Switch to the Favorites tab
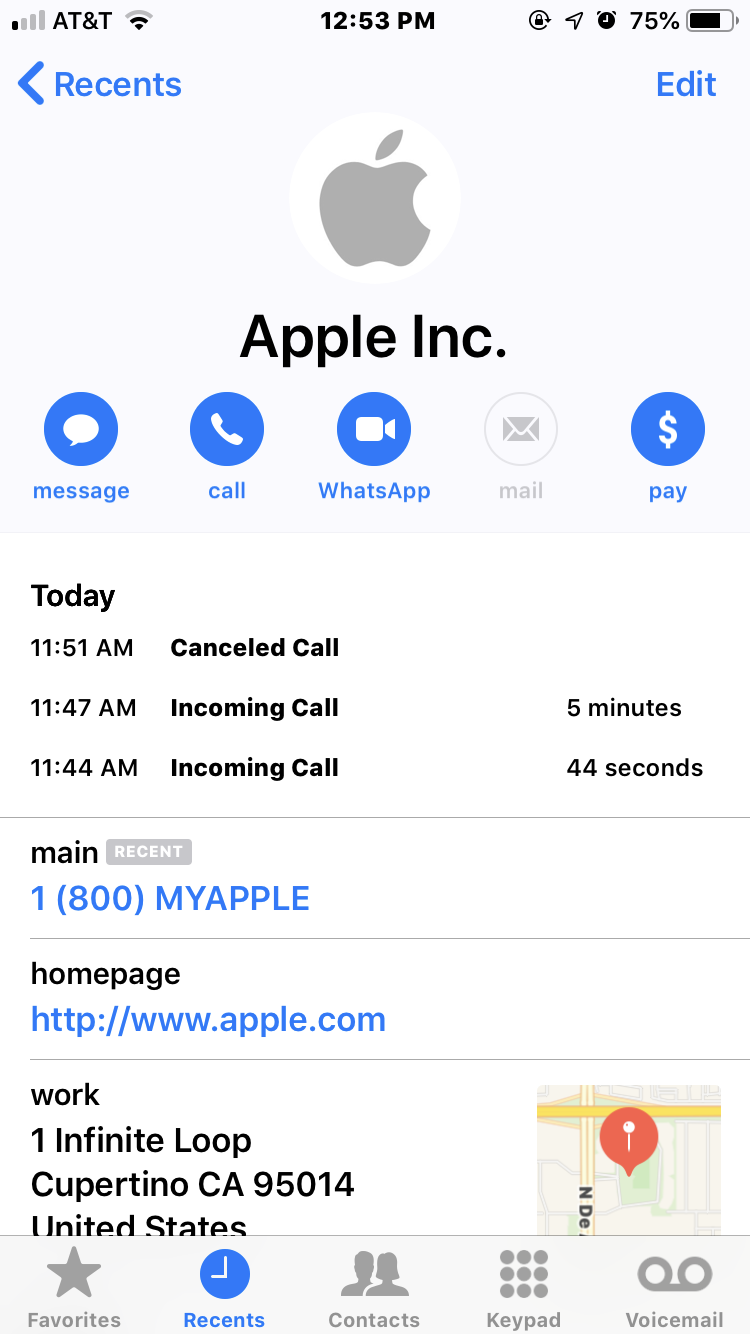Image resolution: width=750 pixels, height=1334 pixels. pos(74,1288)
